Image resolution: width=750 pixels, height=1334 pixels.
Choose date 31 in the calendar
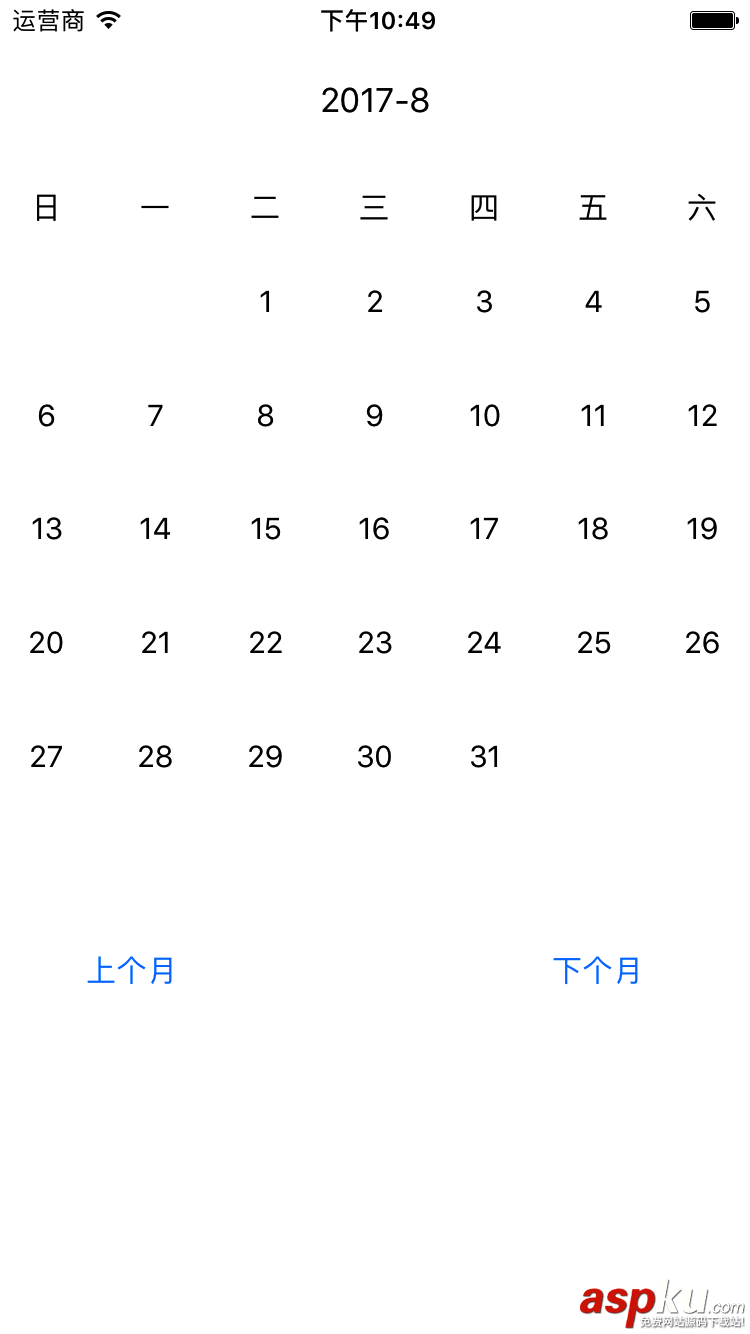484,757
